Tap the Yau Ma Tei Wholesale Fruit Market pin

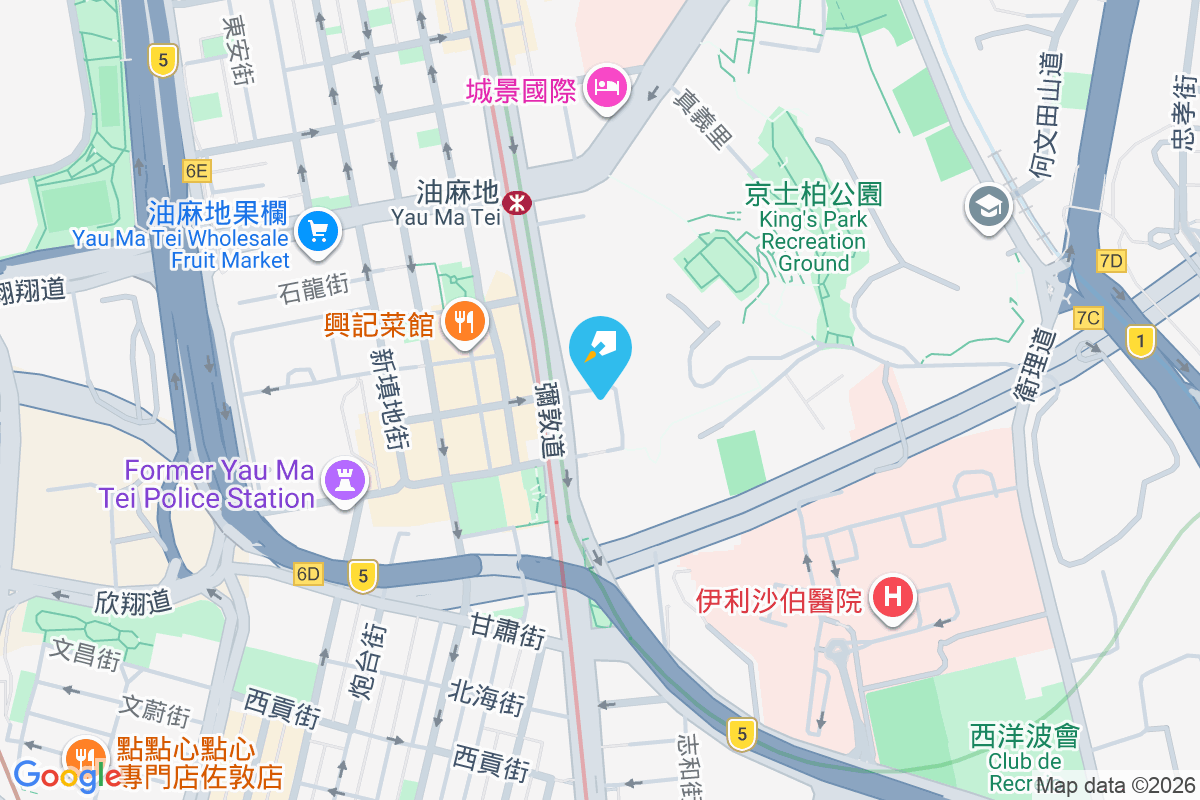(x=318, y=232)
